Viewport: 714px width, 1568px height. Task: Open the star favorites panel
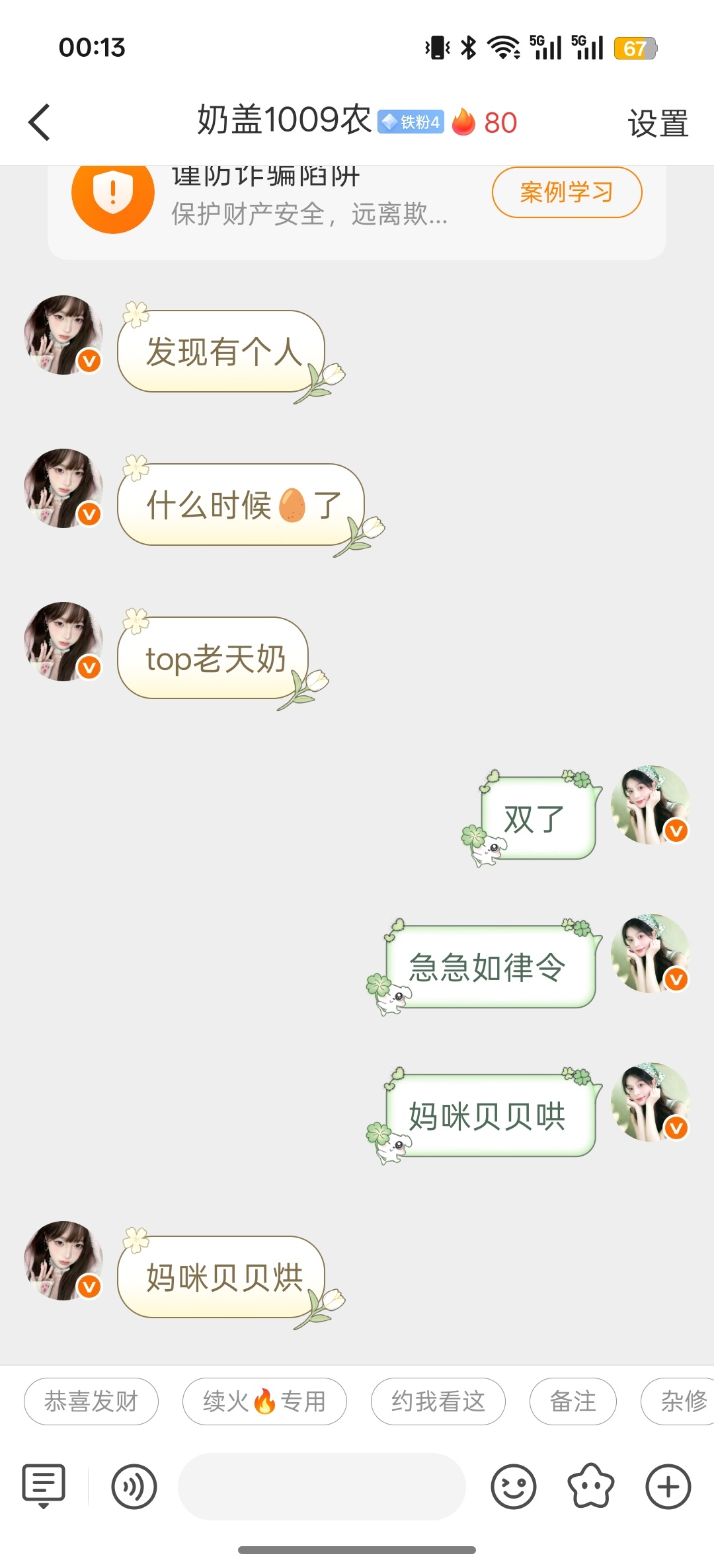tap(590, 1484)
